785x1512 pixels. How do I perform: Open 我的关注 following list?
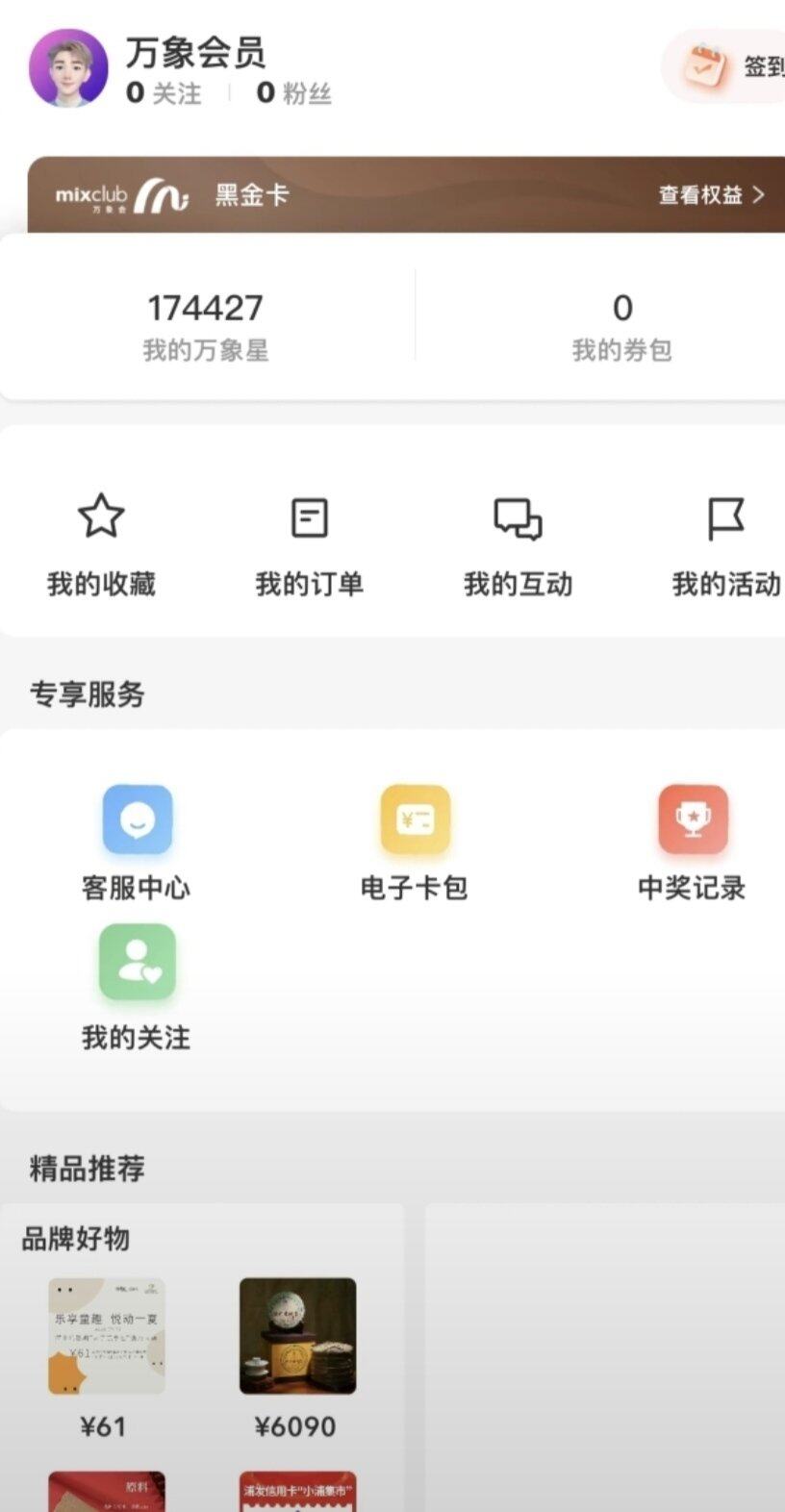137,985
